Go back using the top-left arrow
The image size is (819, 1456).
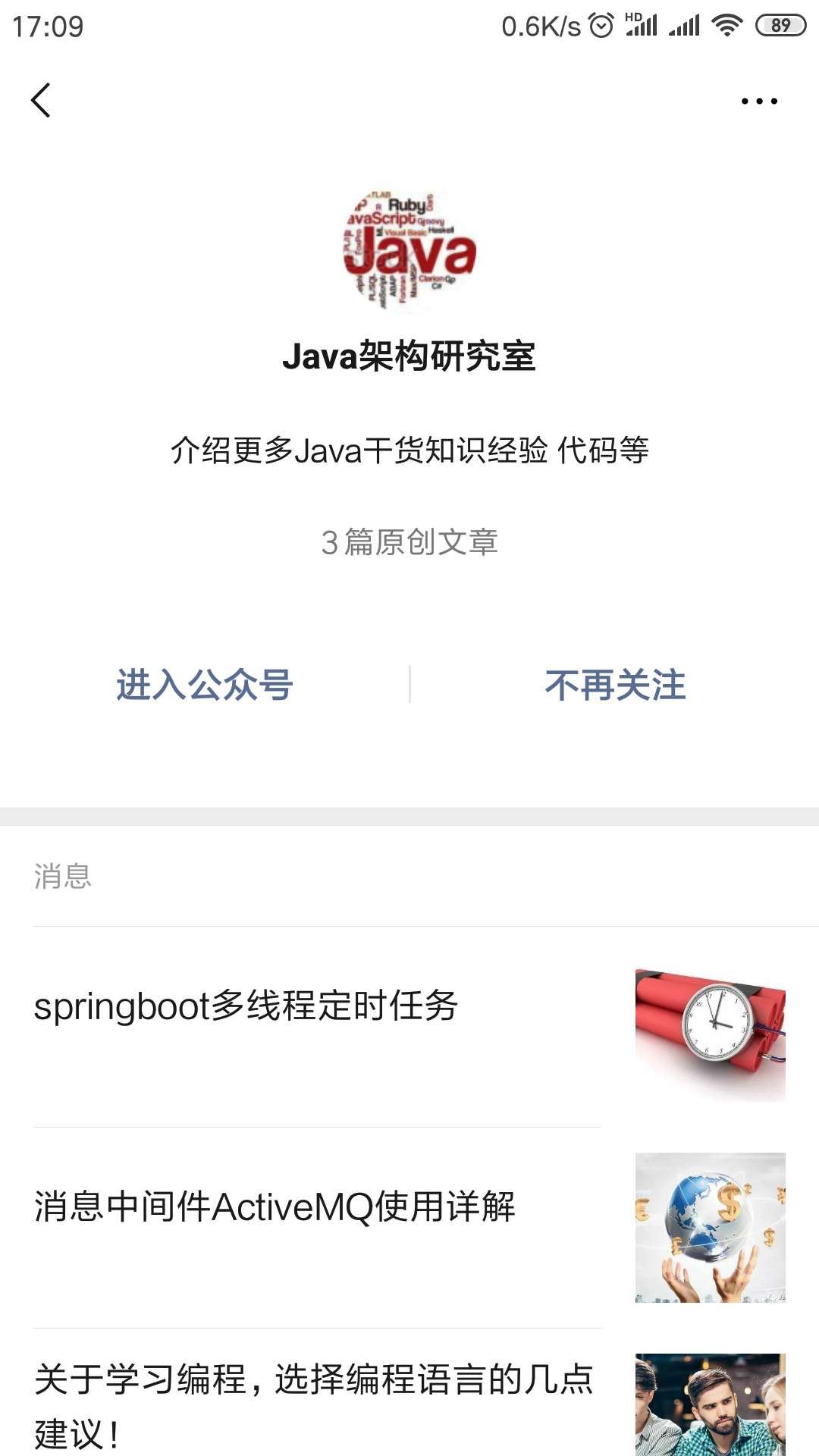pyautogui.click(x=41, y=100)
